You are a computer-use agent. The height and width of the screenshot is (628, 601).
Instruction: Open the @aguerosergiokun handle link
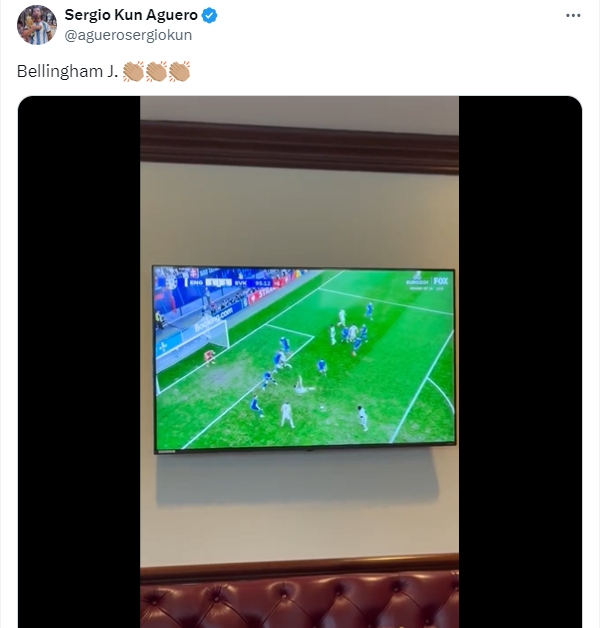point(128,35)
